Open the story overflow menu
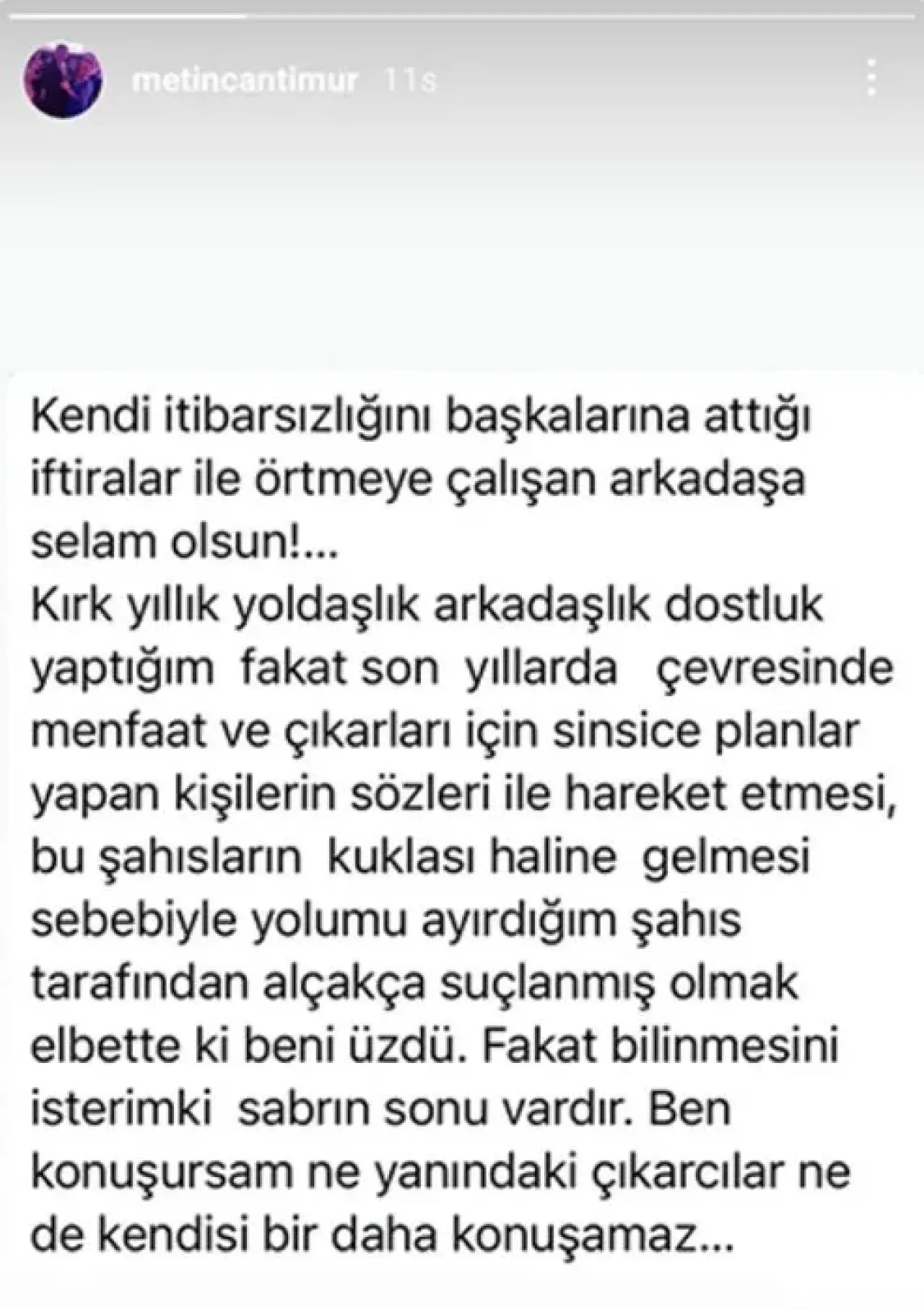Image resolution: width=924 pixels, height=1310 pixels. click(871, 78)
